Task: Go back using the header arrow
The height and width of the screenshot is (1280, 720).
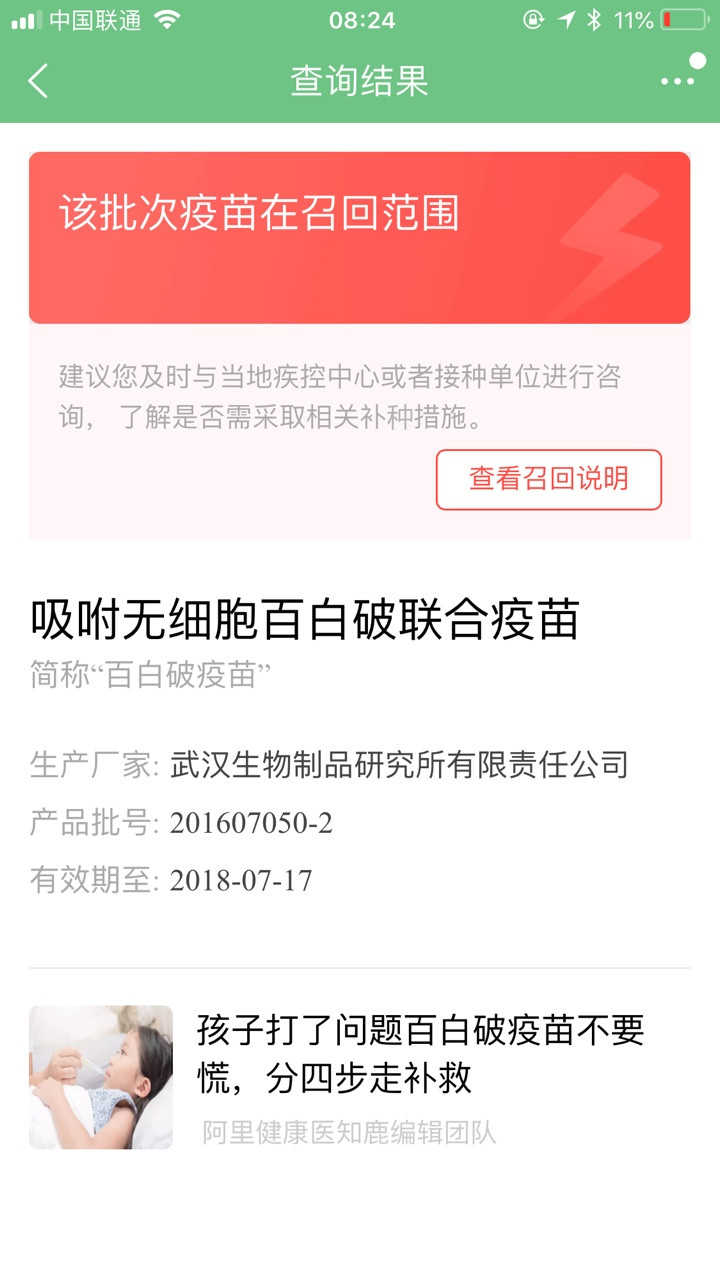Action: click(x=38, y=81)
